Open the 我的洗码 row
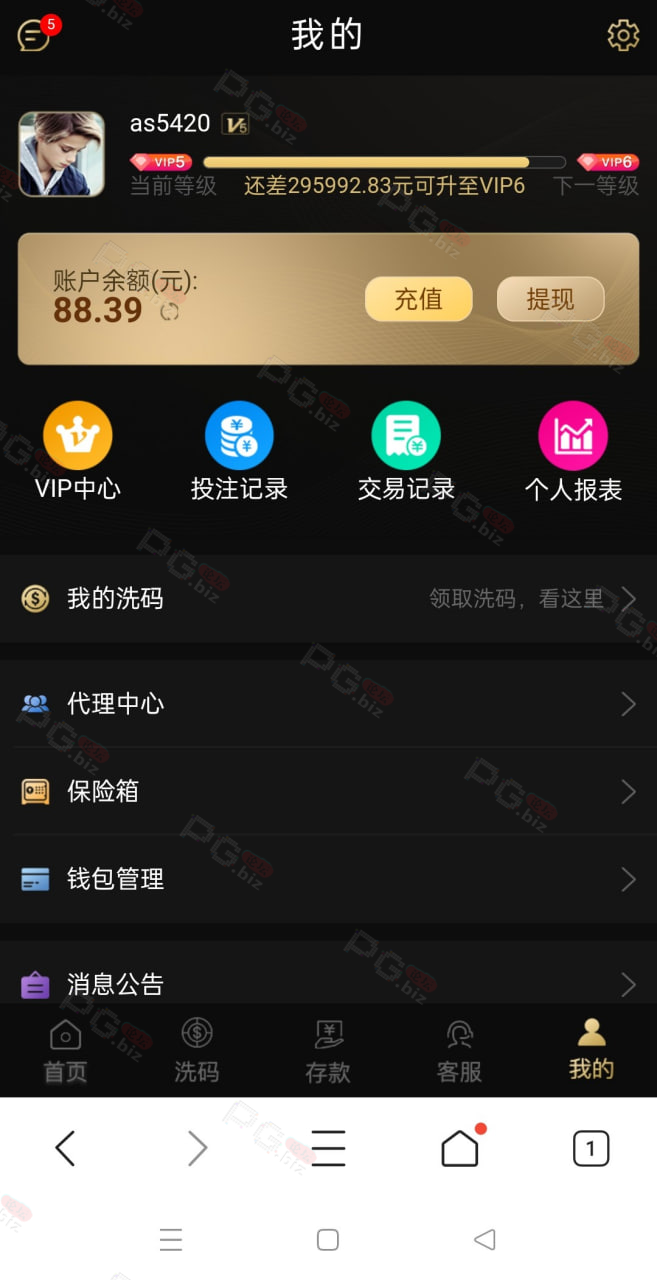The height and width of the screenshot is (1280, 657). (x=328, y=599)
